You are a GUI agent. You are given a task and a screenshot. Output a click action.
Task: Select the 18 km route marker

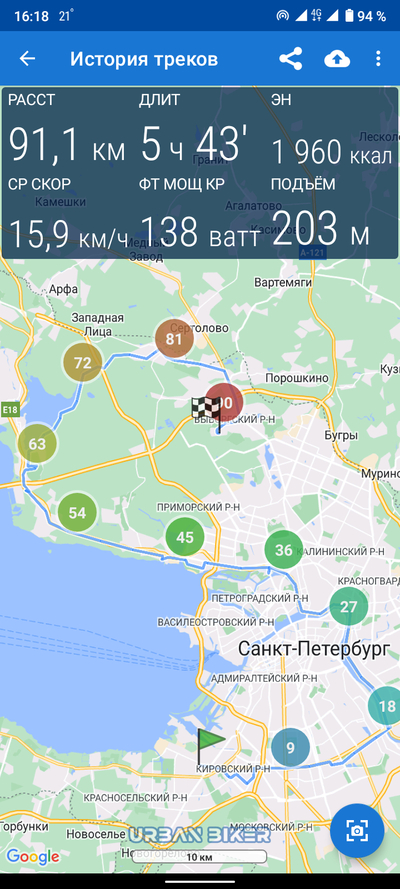coord(385,706)
